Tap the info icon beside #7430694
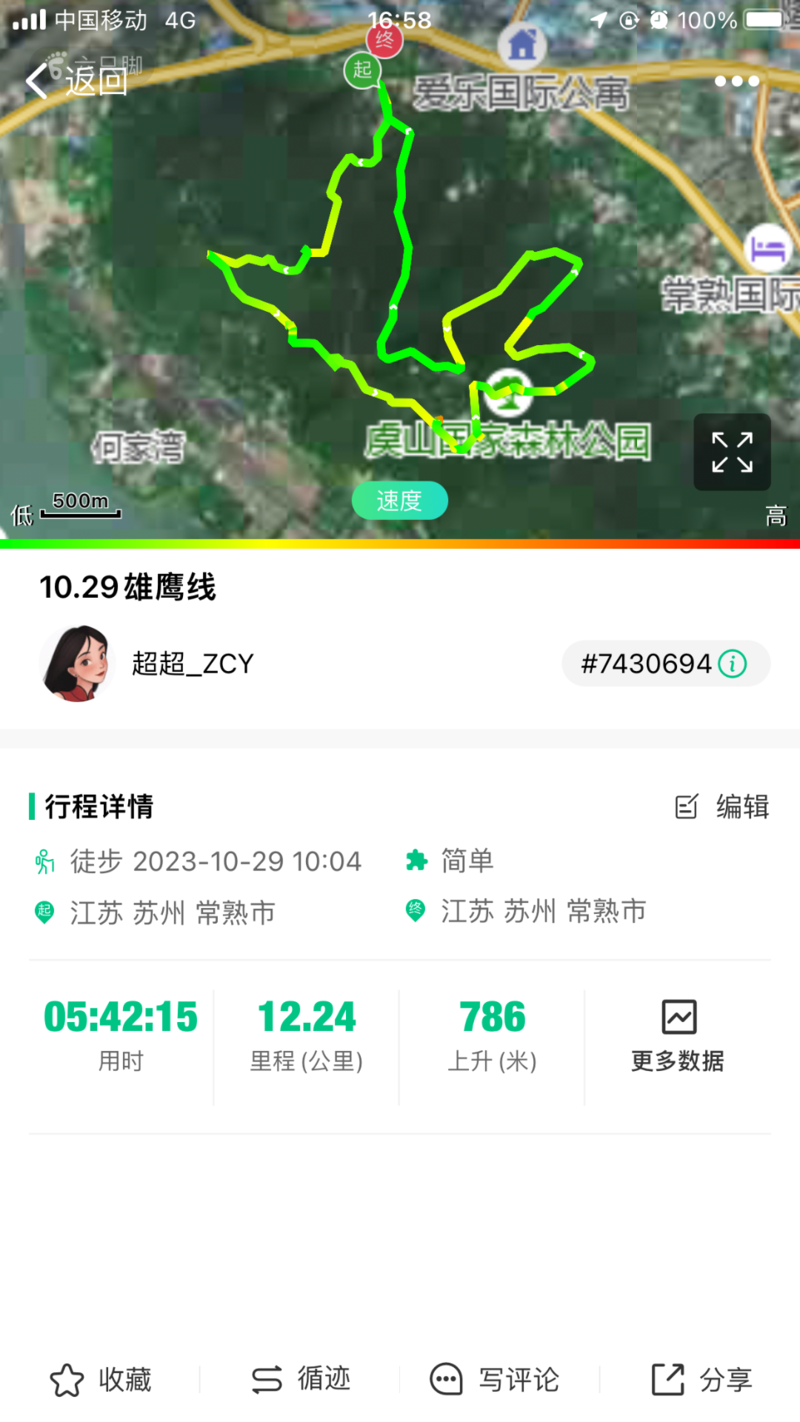The height and width of the screenshot is (1422, 800). [x=733, y=663]
